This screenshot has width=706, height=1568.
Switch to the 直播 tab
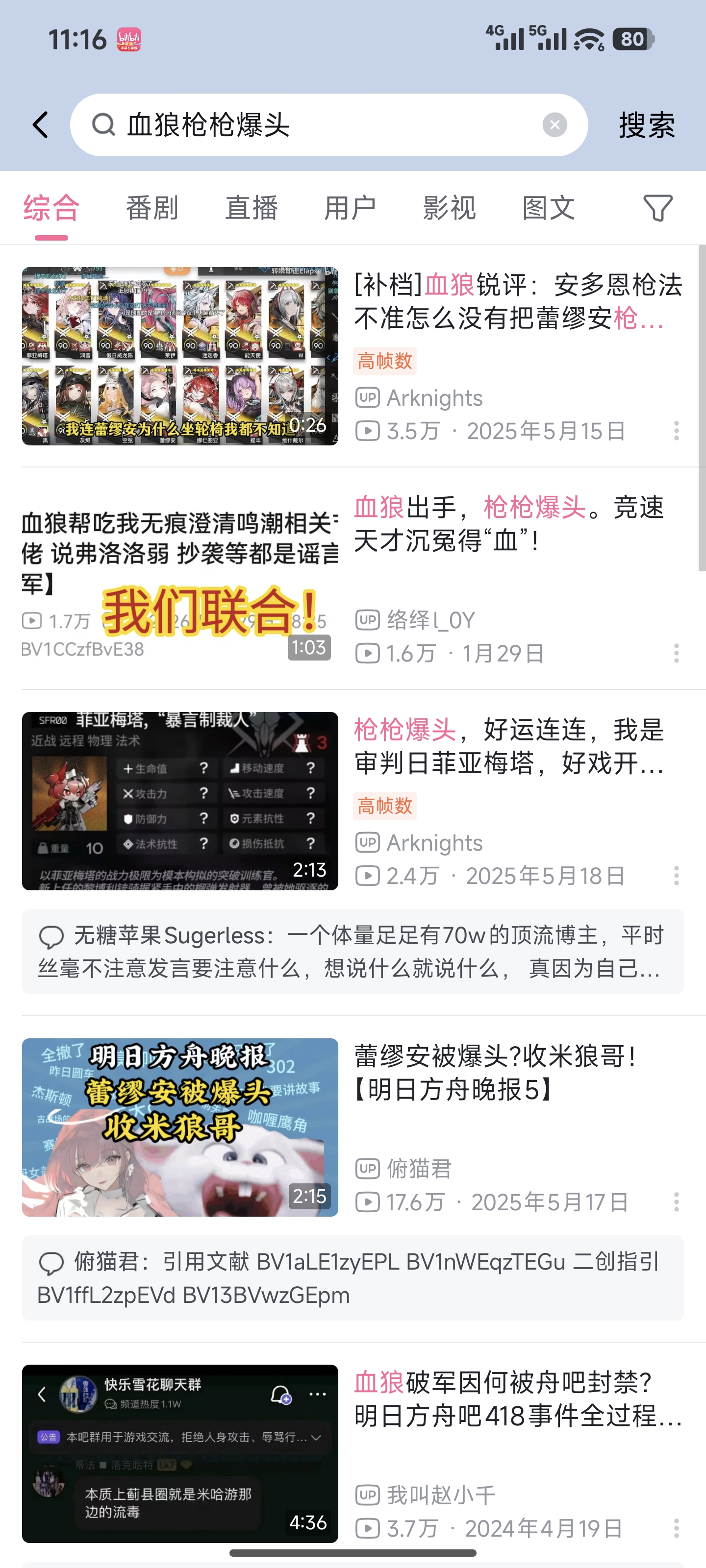point(251,208)
